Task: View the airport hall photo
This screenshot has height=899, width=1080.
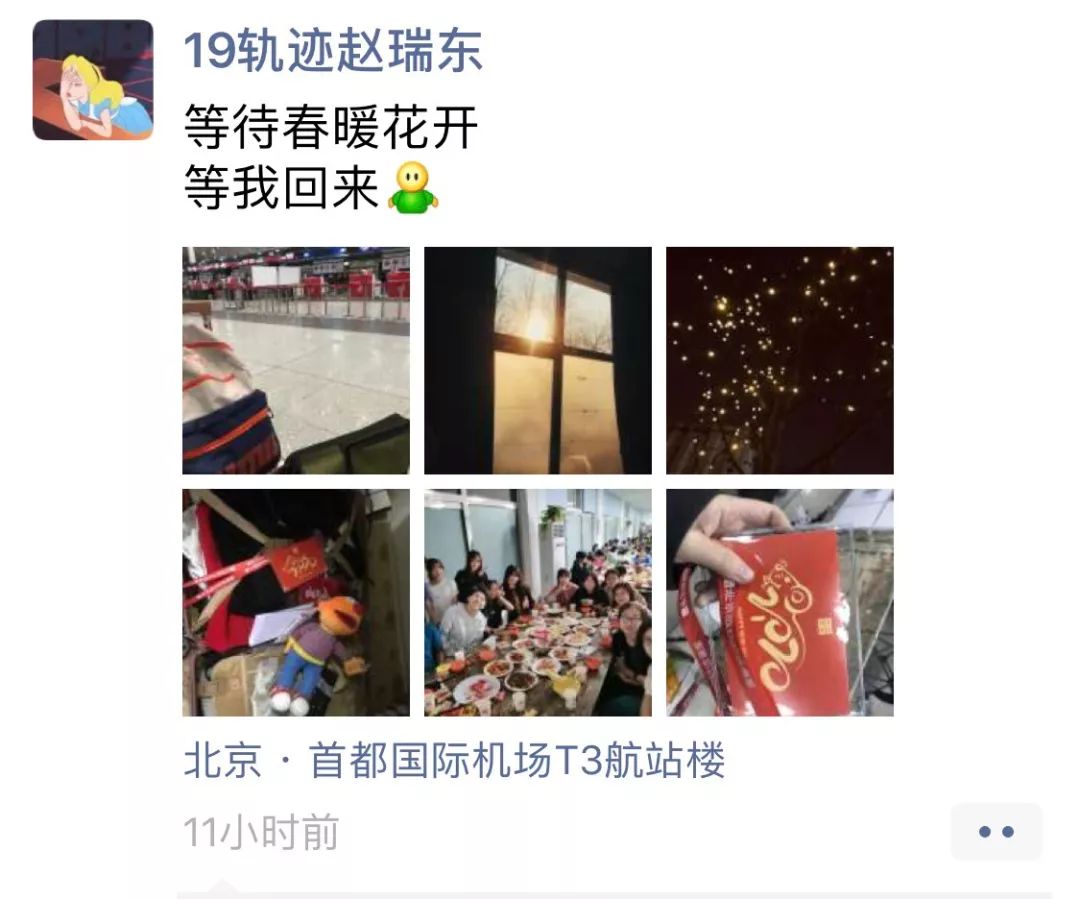Action: pyautogui.click(x=296, y=360)
